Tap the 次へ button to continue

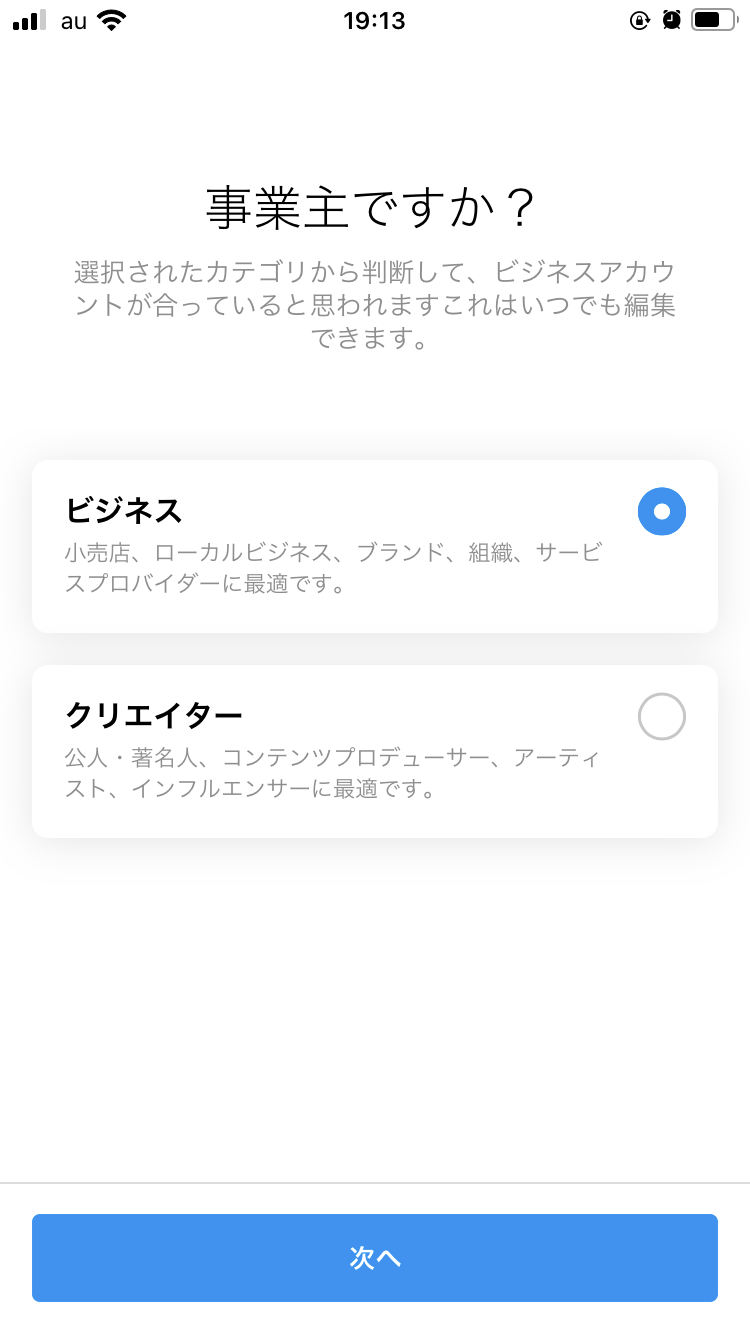click(375, 1258)
